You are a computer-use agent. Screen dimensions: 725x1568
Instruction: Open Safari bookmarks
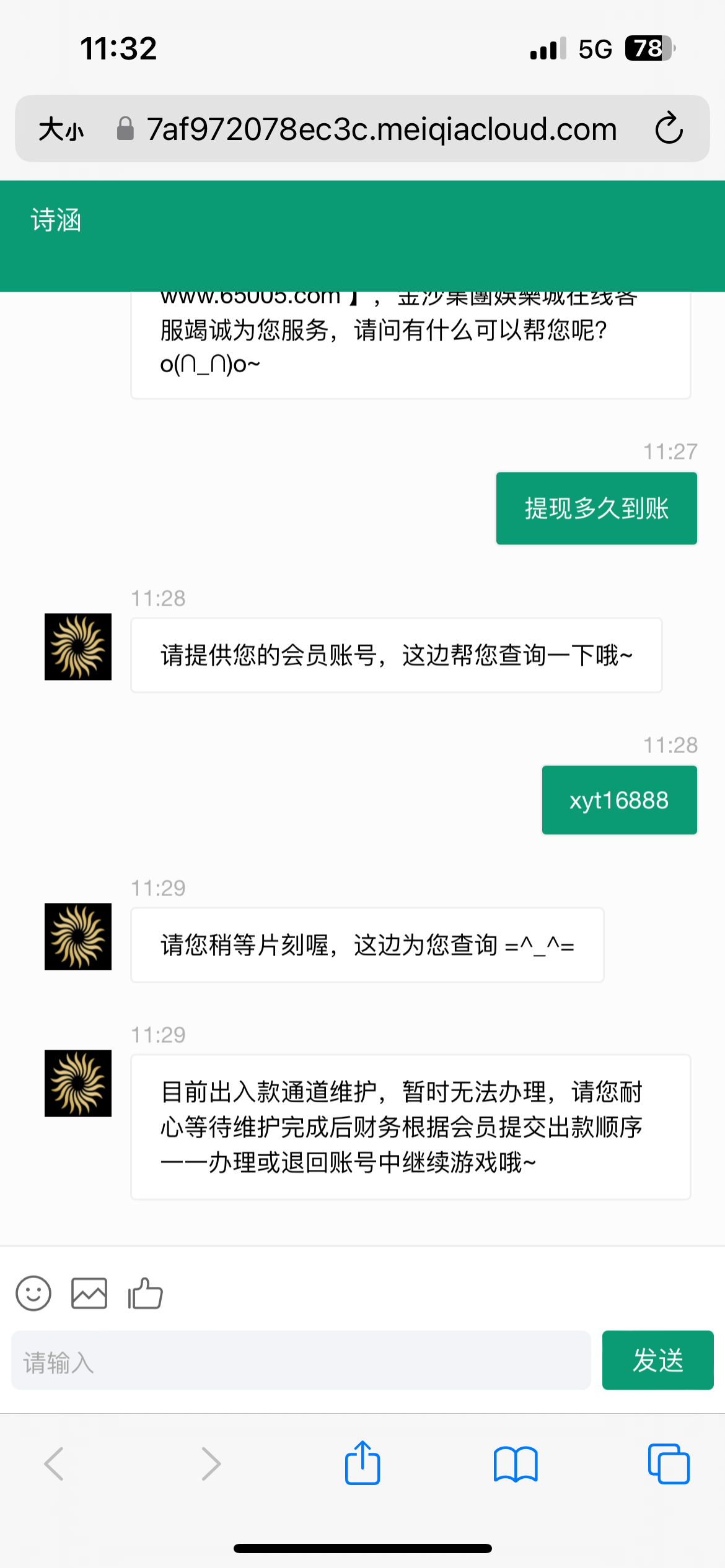pyautogui.click(x=516, y=1463)
